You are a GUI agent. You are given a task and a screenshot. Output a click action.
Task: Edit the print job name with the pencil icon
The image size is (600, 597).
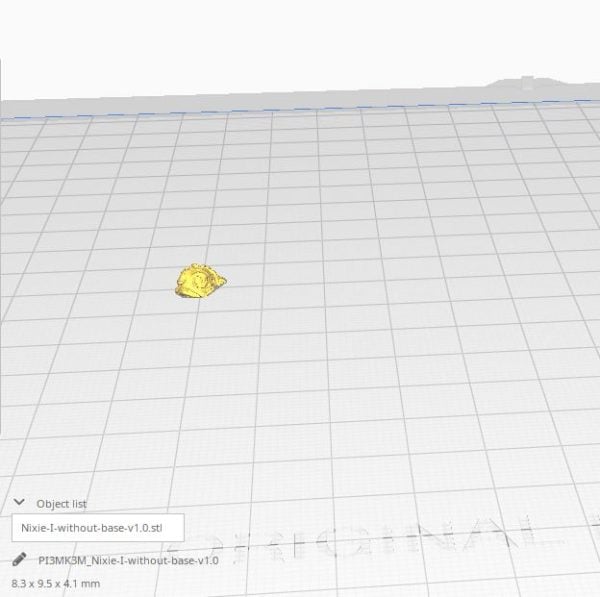click(18, 560)
